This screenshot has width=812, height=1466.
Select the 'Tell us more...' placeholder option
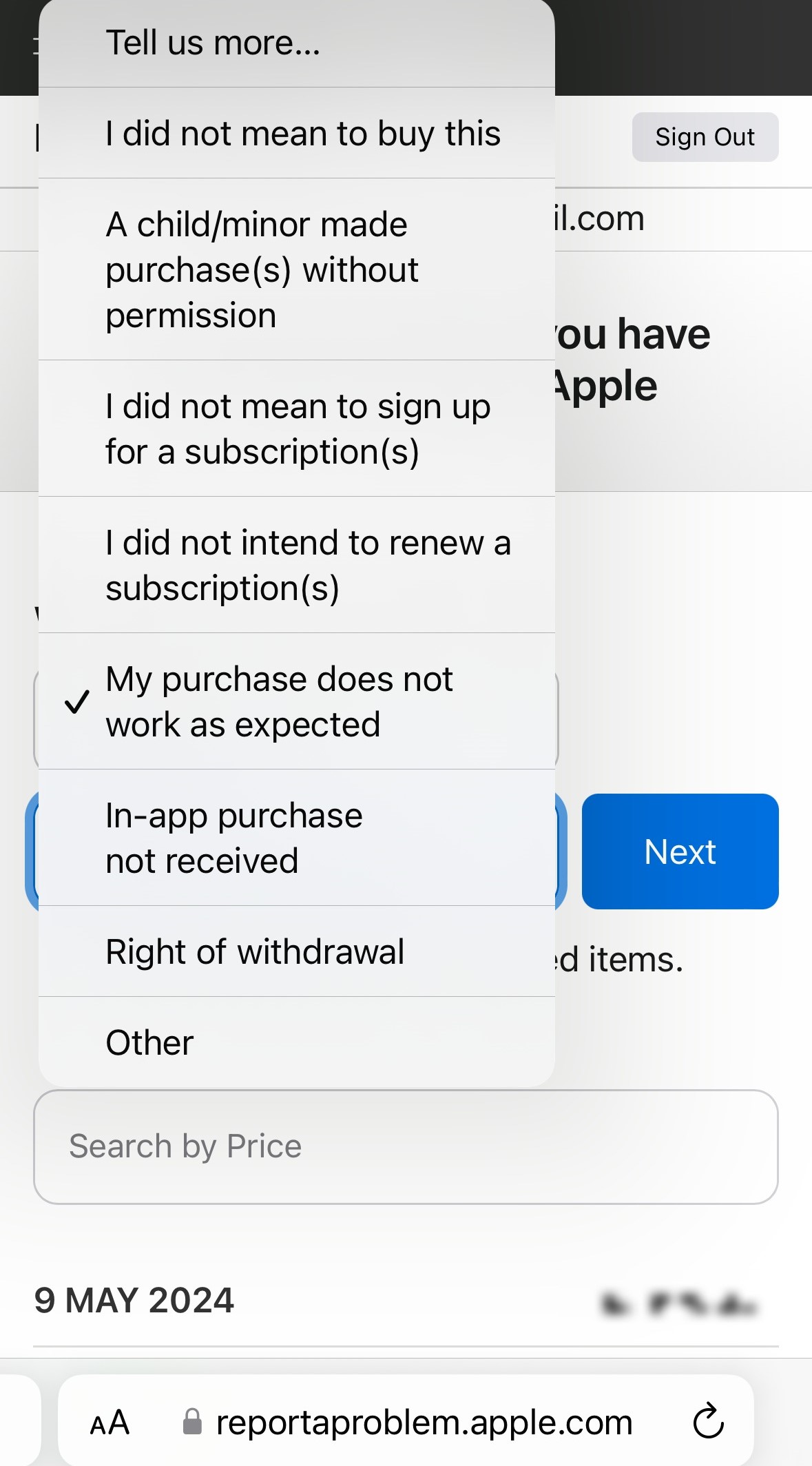point(297,43)
